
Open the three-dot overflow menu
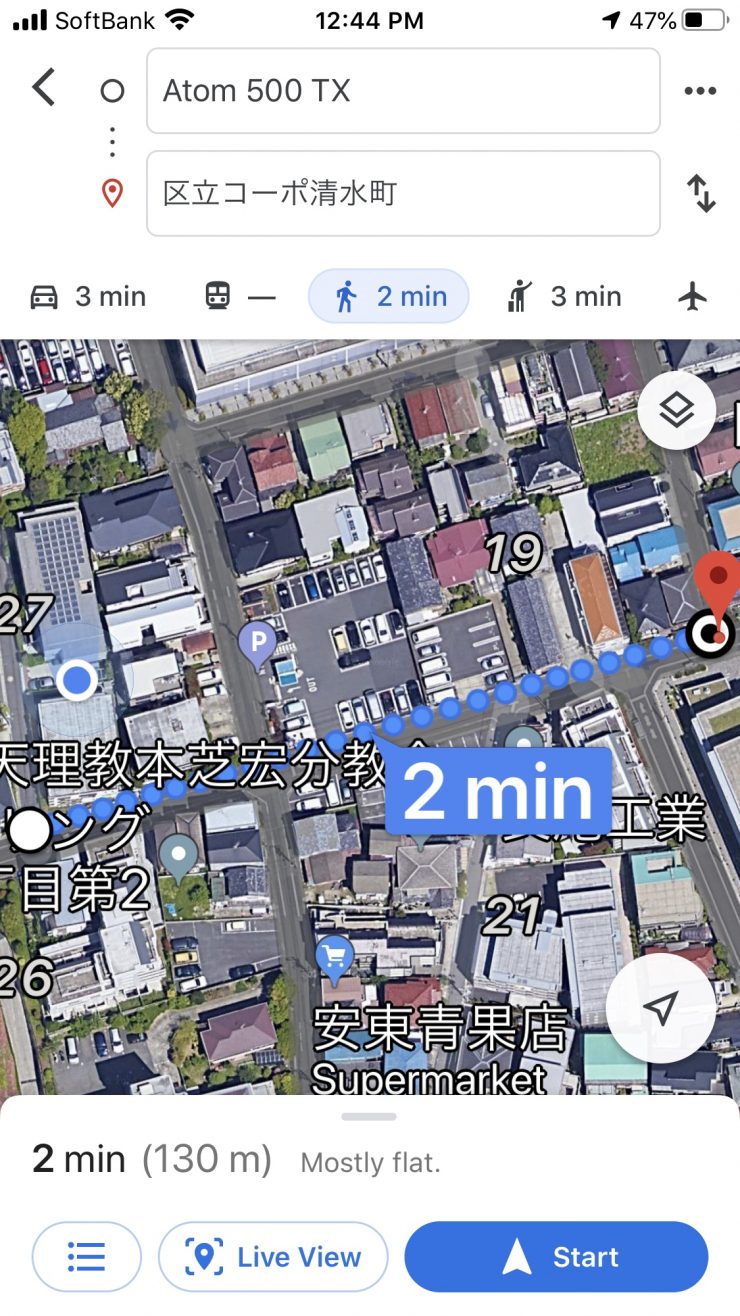(x=700, y=91)
